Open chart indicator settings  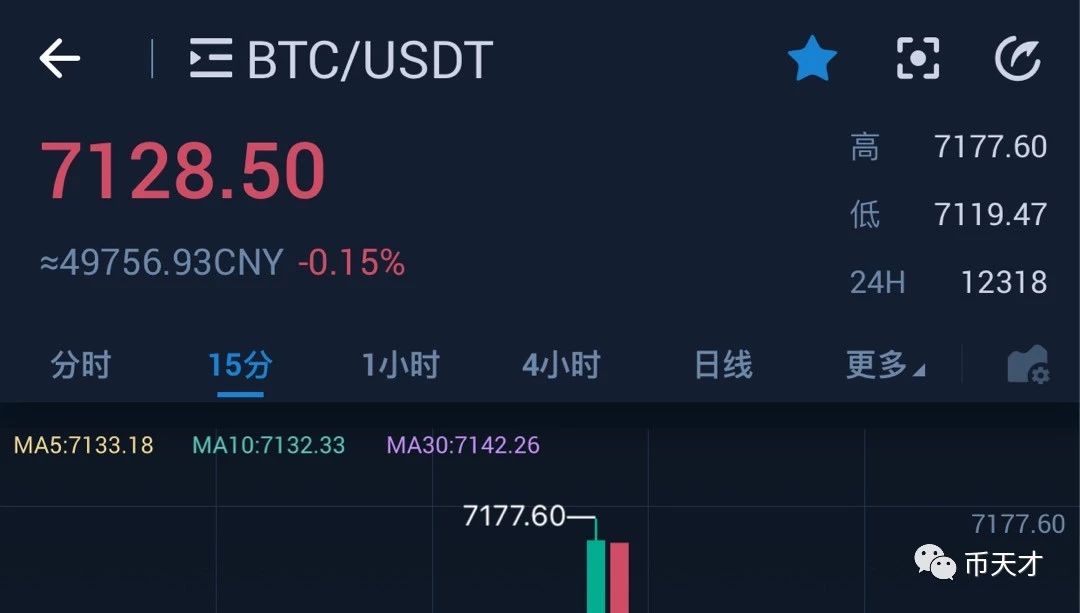[1028, 364]
